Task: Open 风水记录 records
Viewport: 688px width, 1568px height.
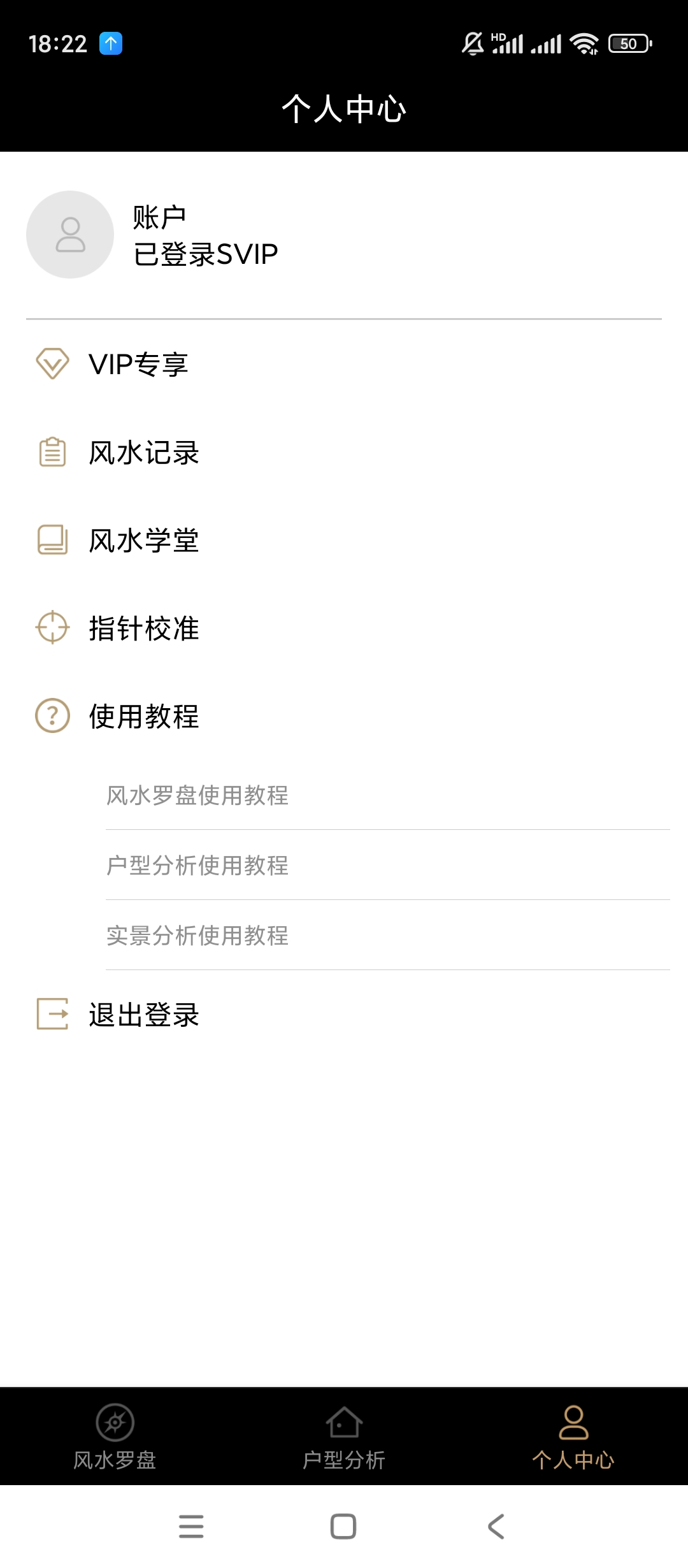Action: (143, 453)
